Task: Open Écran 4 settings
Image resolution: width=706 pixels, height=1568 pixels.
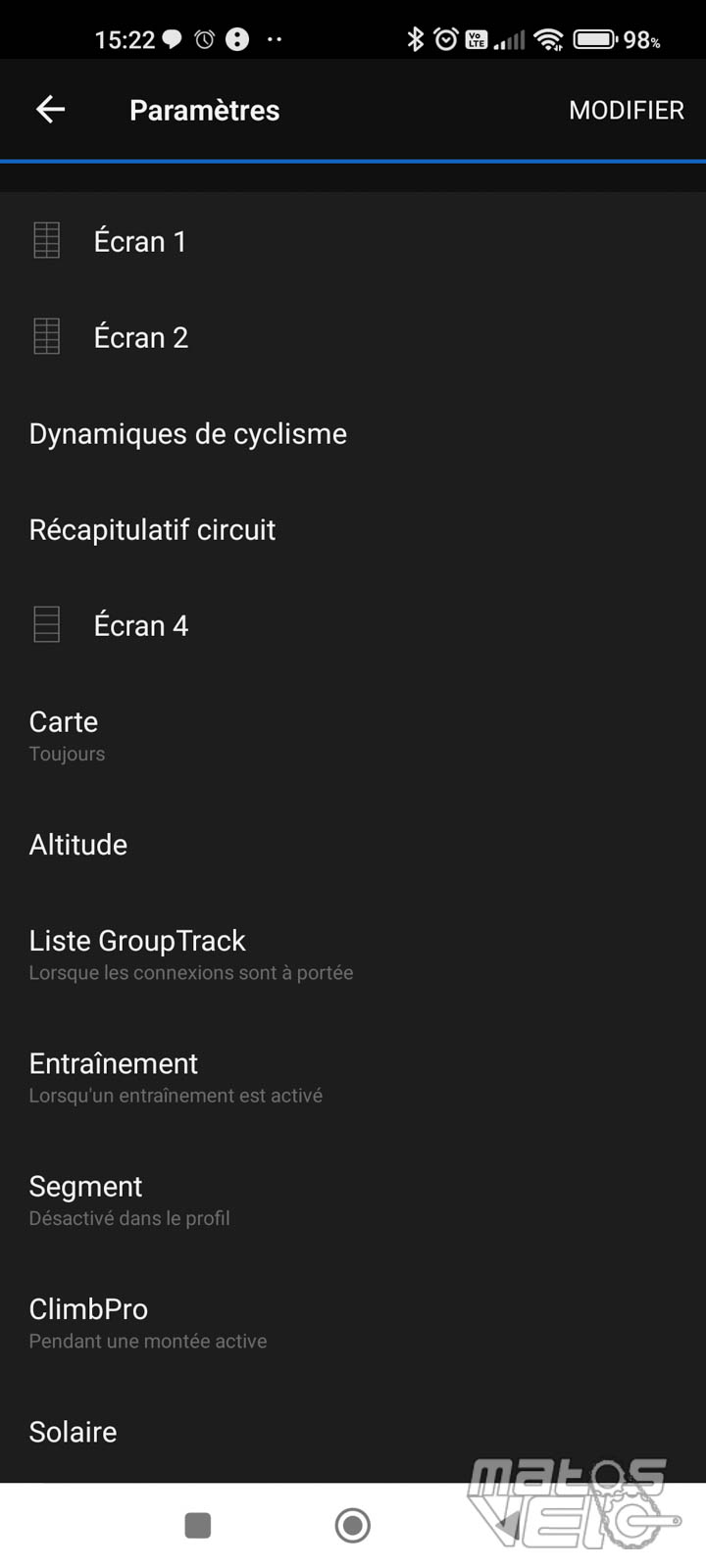Action: coord(353,625)
